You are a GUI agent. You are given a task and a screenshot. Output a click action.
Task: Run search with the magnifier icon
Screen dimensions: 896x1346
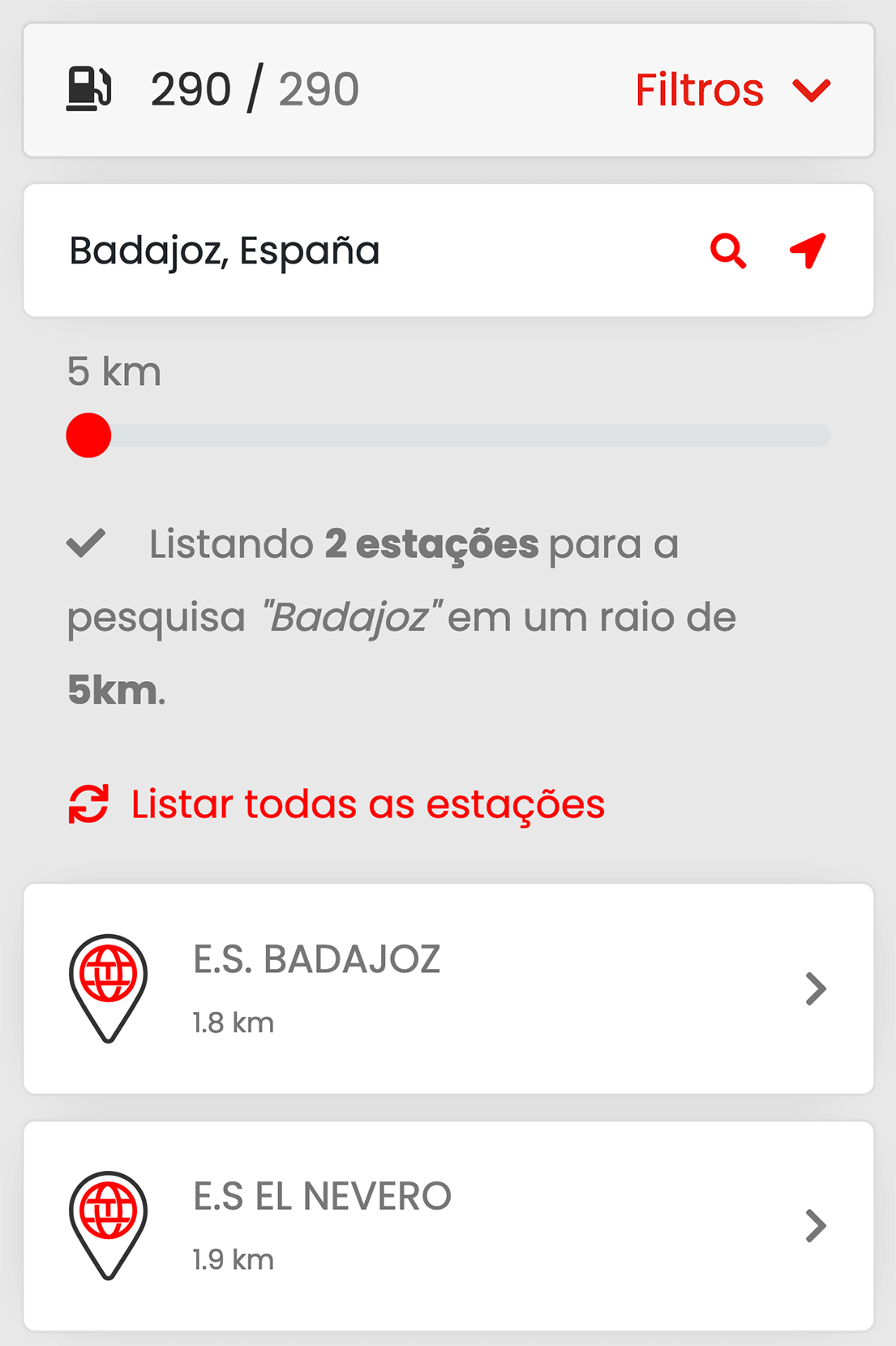pyautogui.click(x=728, y=251)
